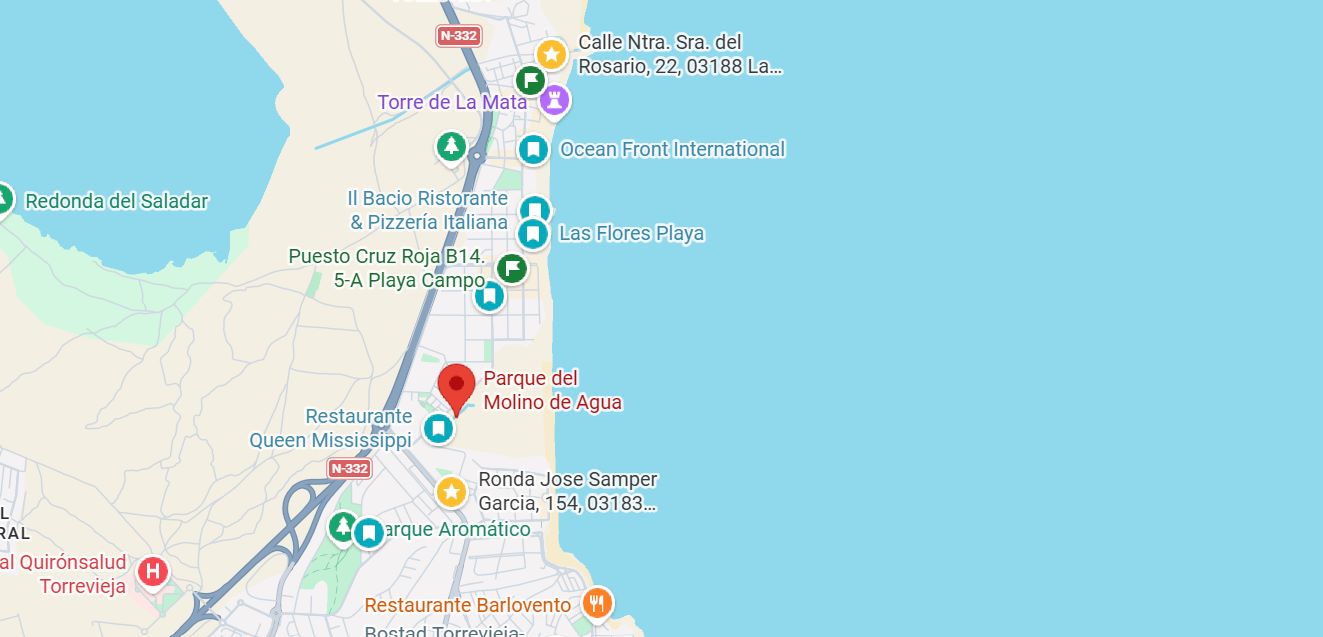Image resolution: width=1323 pixels, height=637 pixels.
Task: Open starred place Ronda Jose Samper Garcia
Action: (451, 491)
